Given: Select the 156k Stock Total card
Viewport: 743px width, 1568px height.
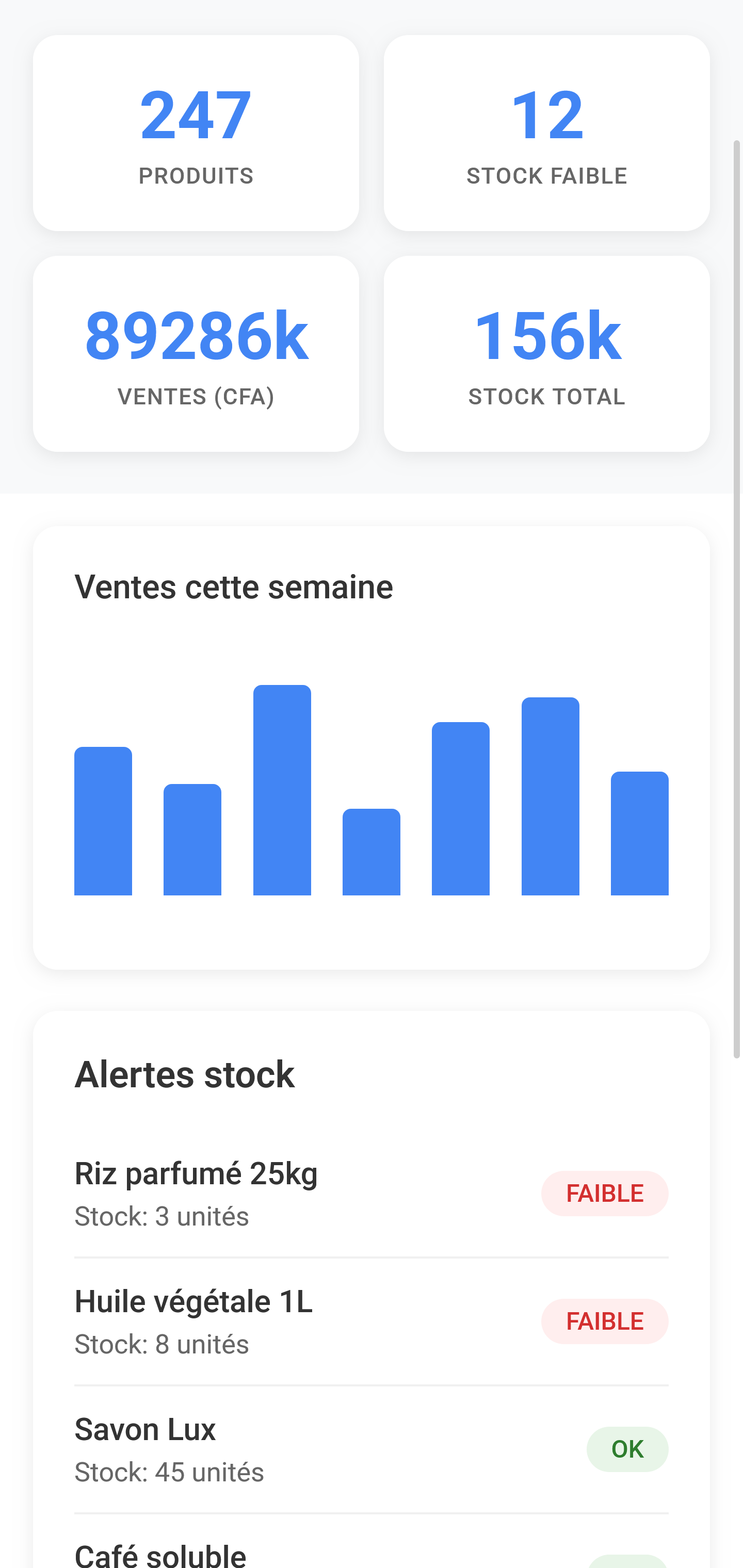Looking at the screenshot, I should tap(546, 354).
